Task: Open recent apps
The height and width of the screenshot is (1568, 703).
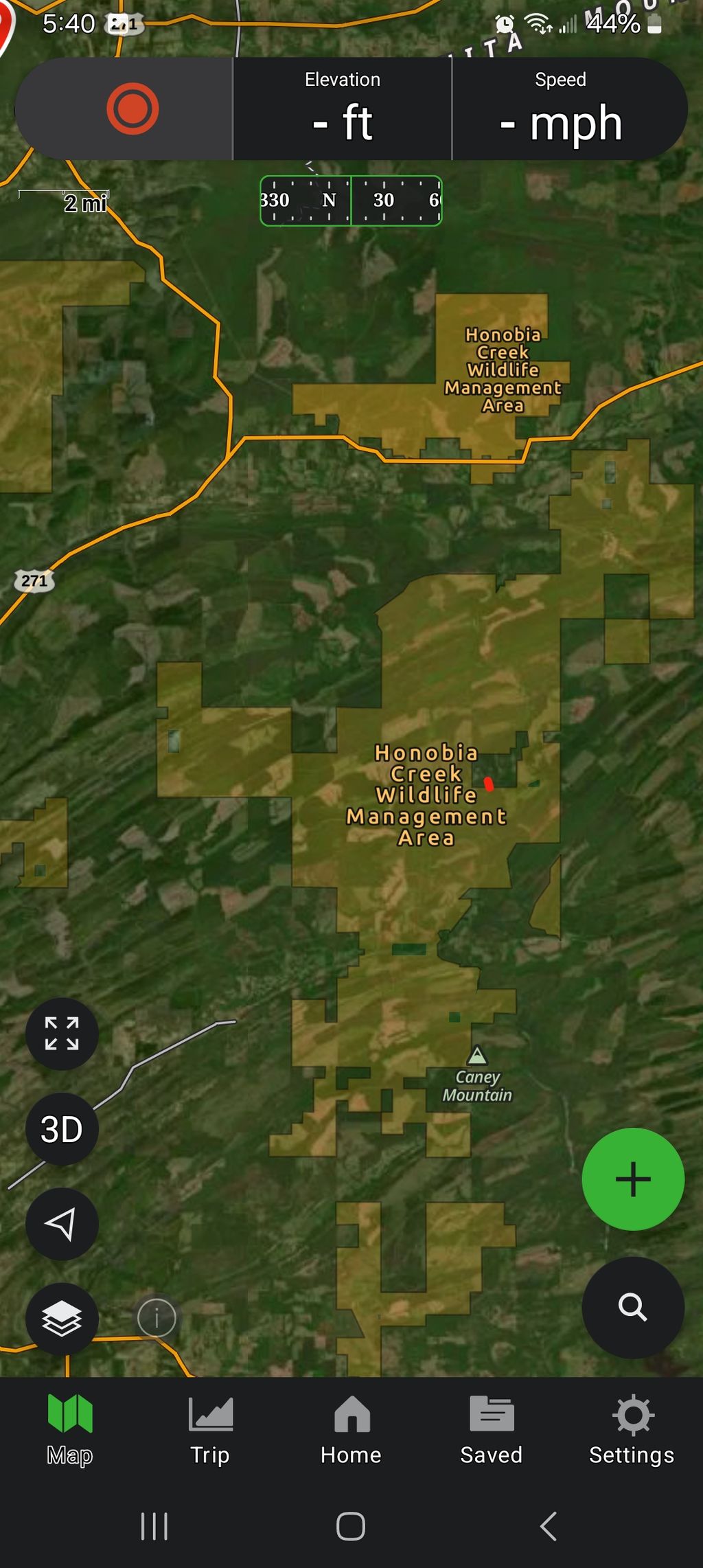Action: pyautogui.click(x=154, y=1527)
